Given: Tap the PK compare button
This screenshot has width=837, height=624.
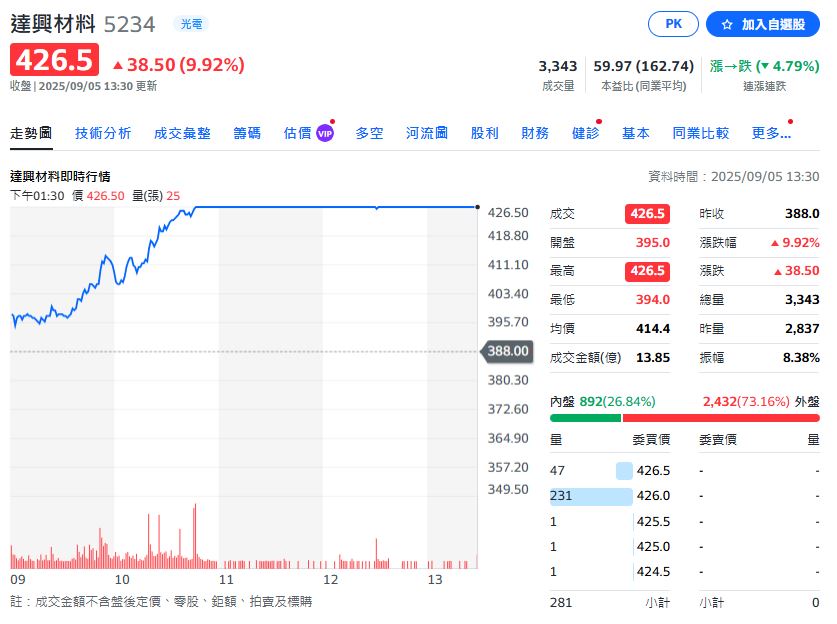Looking at the screenshot, I should tap(673, 24).
